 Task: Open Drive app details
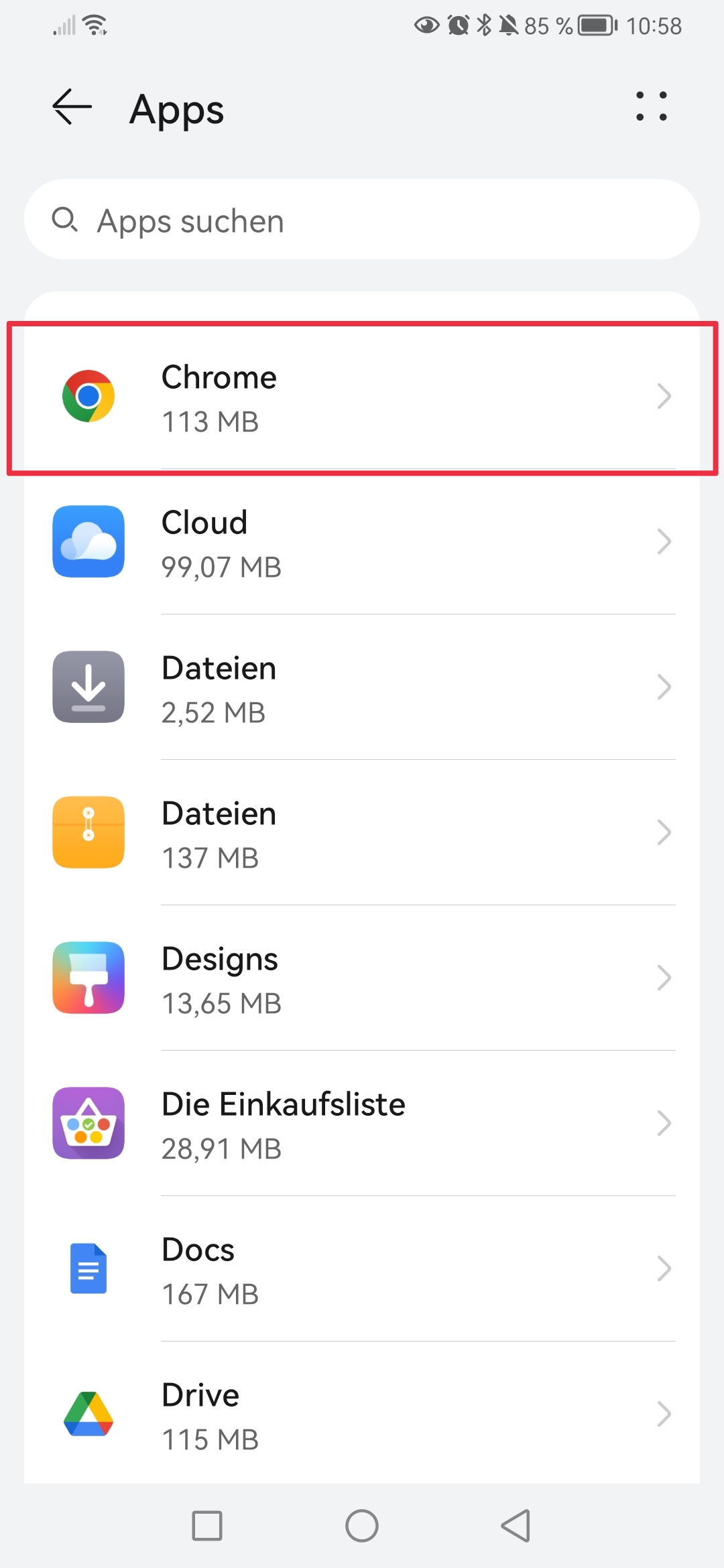362,1414
